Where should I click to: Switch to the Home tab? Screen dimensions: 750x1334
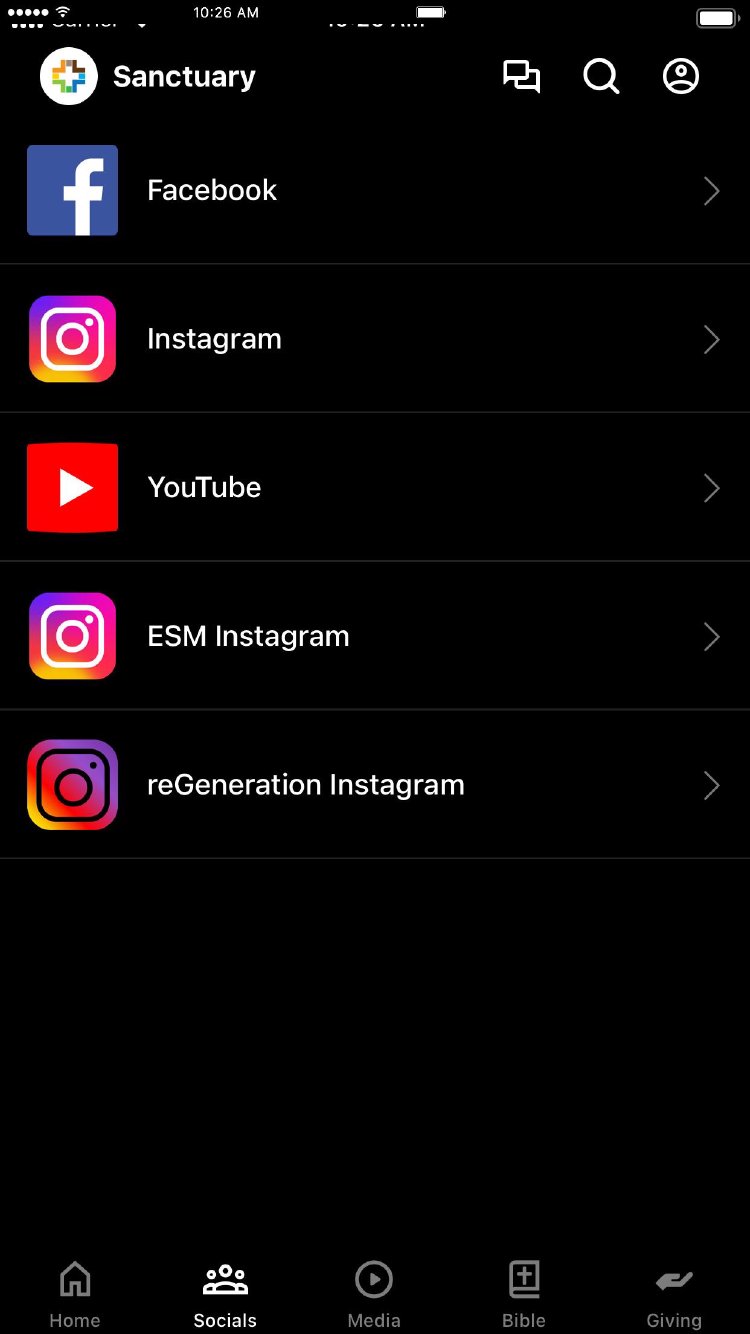75,1295
